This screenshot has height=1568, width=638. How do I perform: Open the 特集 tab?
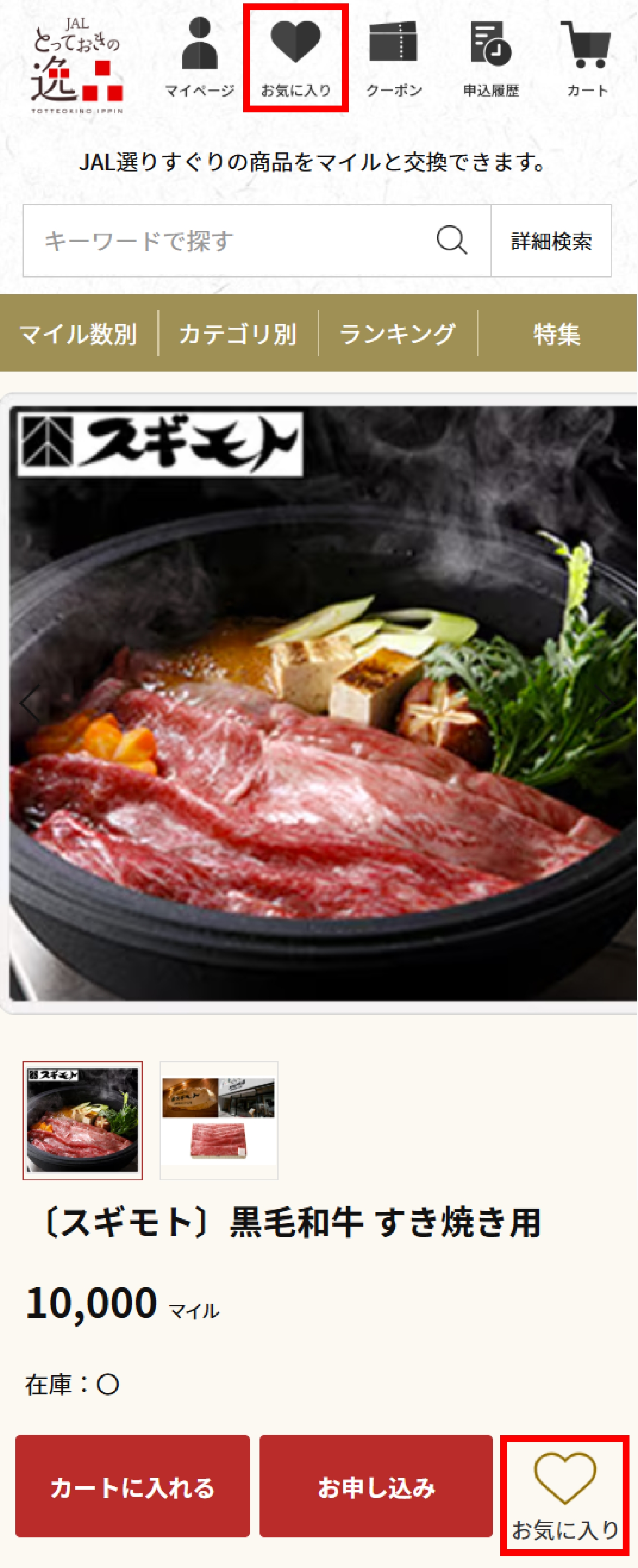[556, 334]
